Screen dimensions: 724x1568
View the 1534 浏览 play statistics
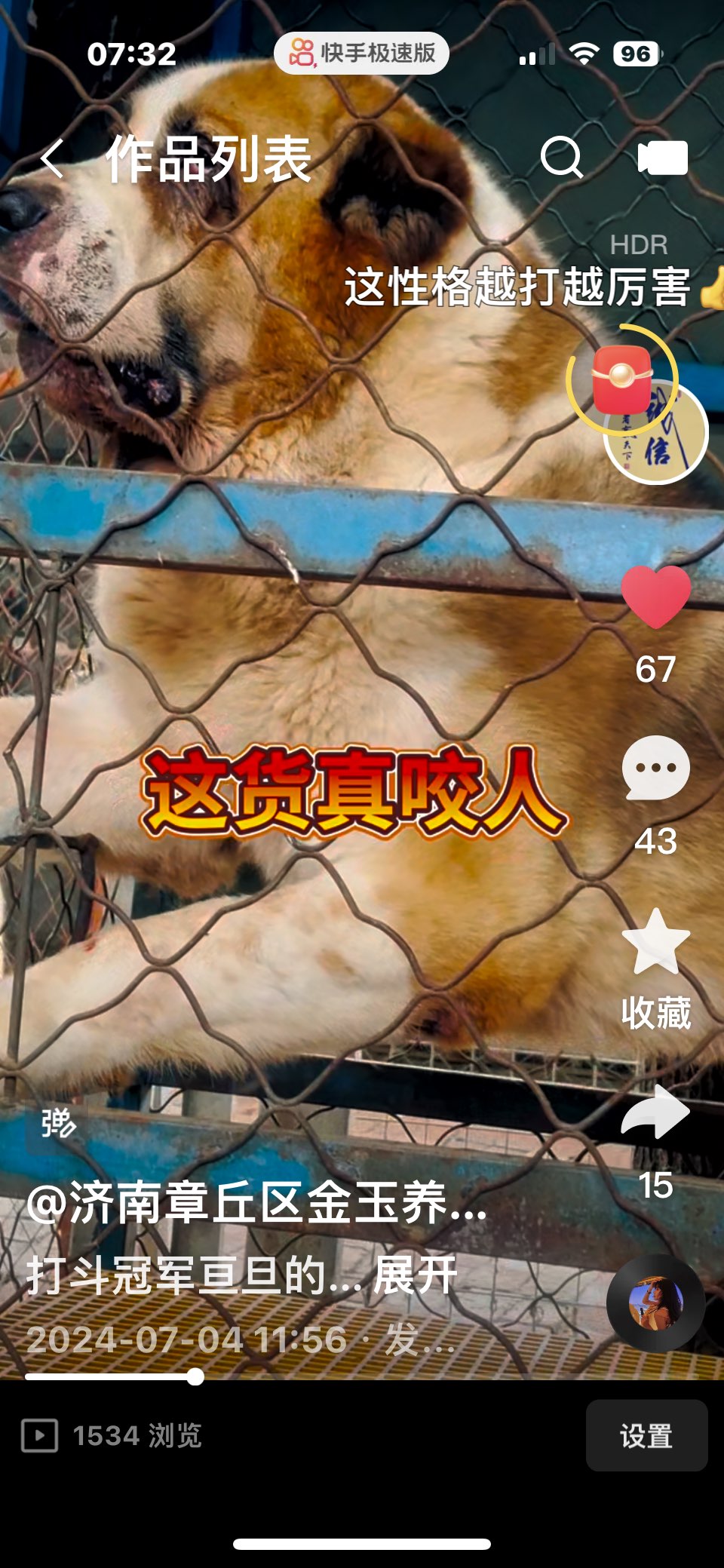(x=113, y=1435)
